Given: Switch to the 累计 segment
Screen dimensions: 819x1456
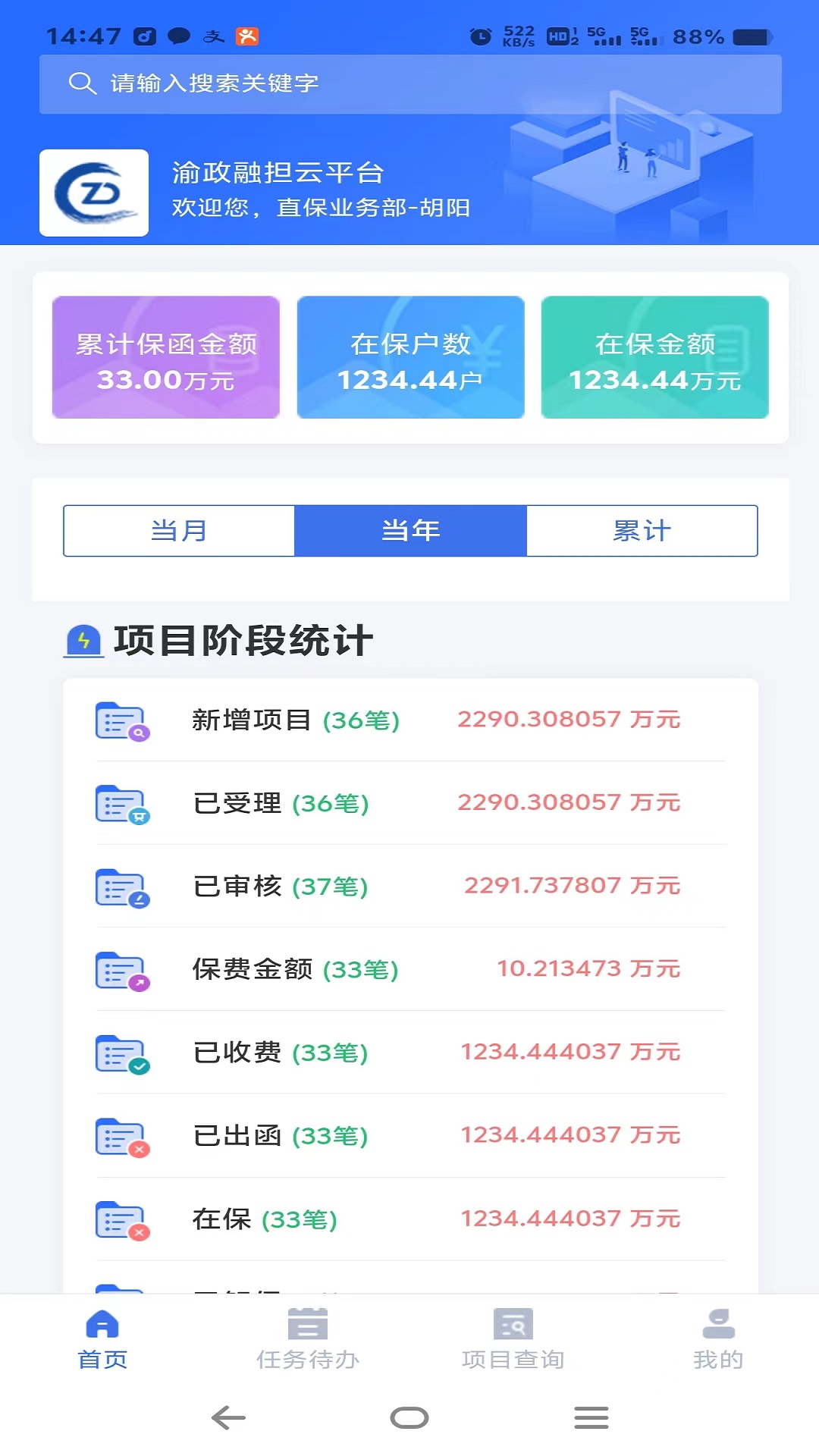Looking at the screenshot, I should (642, 531).
